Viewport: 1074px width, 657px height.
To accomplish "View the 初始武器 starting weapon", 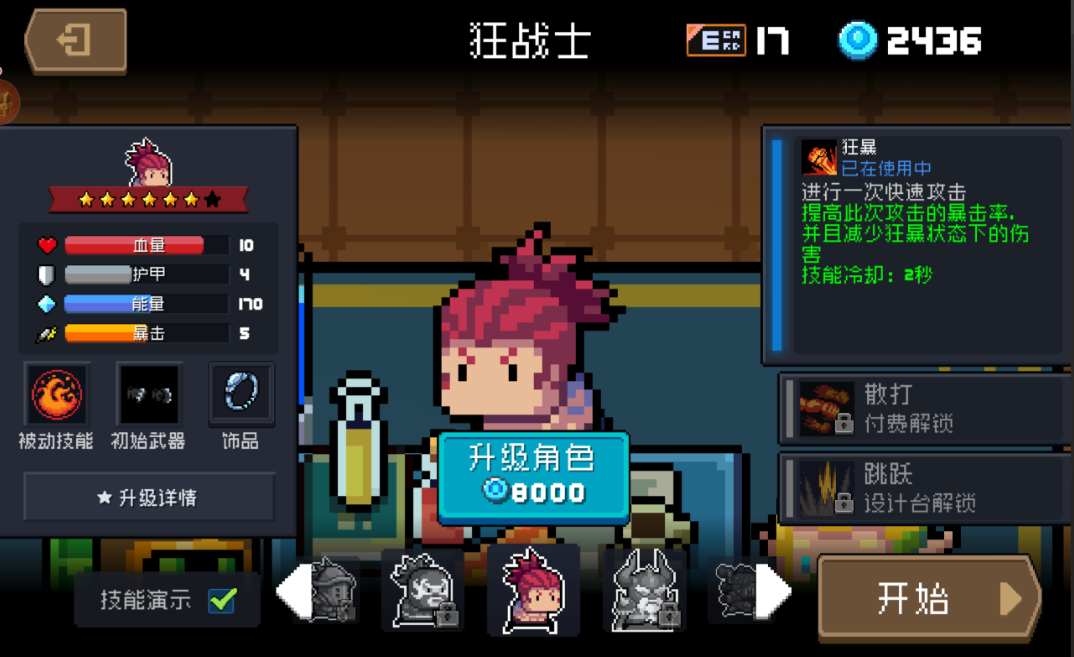I will pos(149,394).
